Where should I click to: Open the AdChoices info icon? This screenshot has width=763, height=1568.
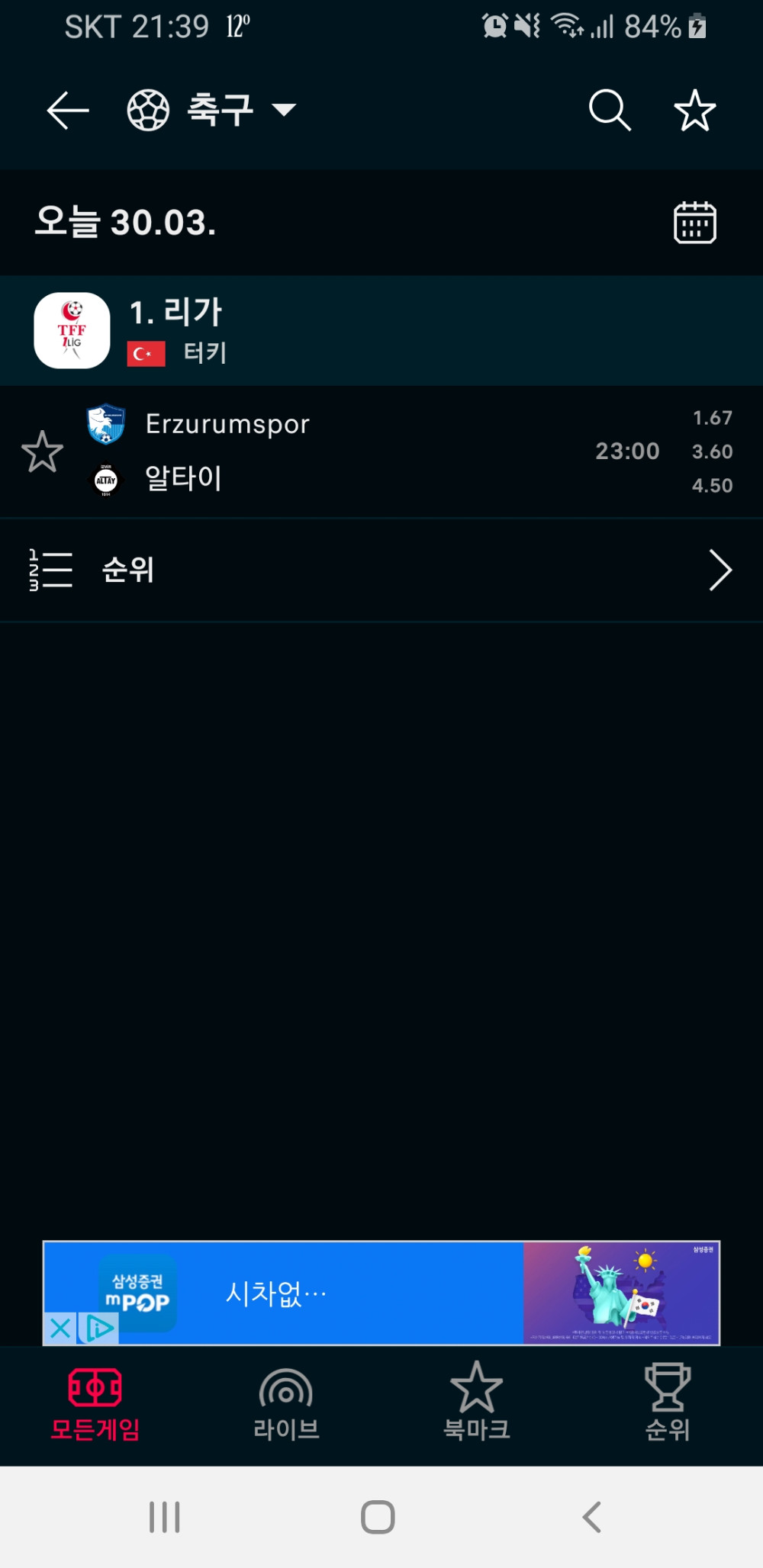click(99, 1329)
